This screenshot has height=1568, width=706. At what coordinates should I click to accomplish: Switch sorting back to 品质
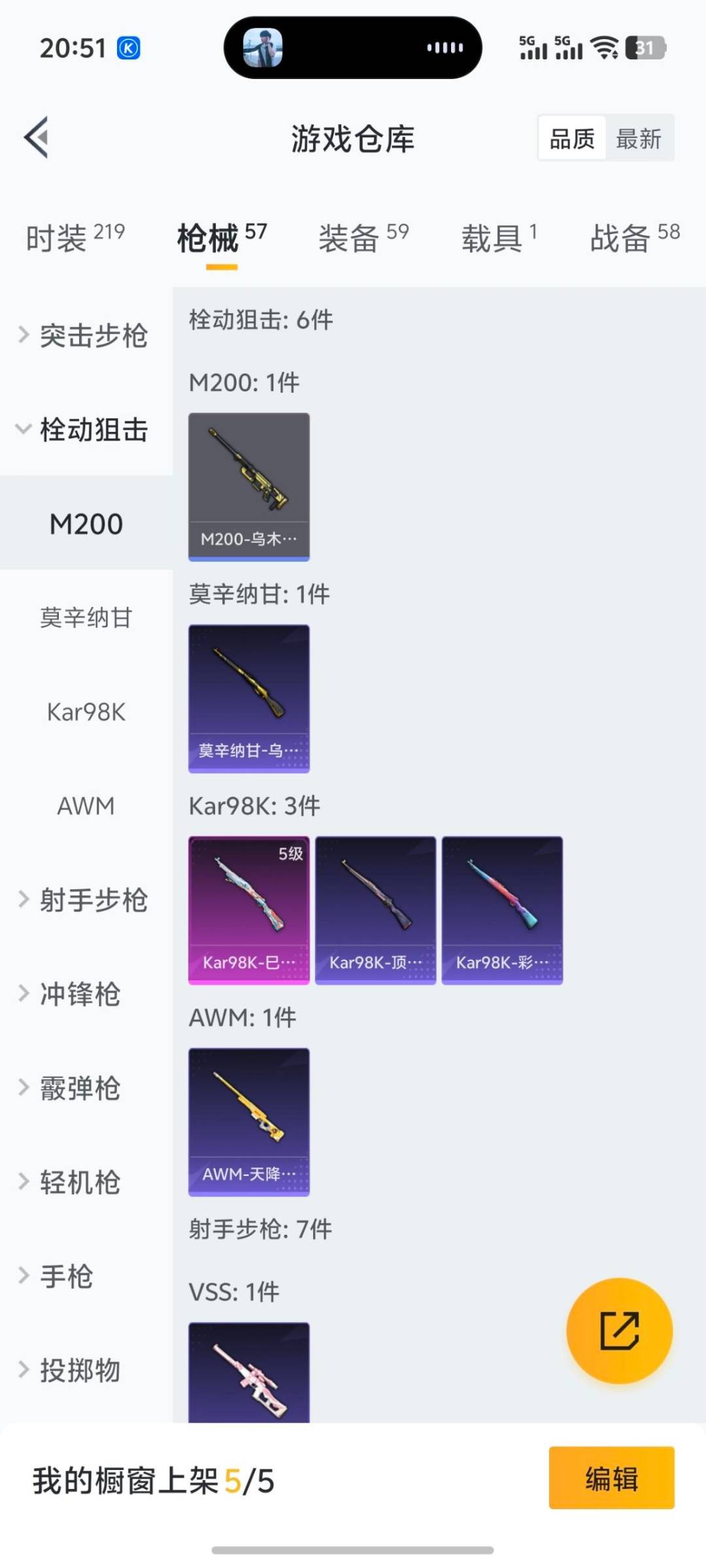[x=571, y=138]
